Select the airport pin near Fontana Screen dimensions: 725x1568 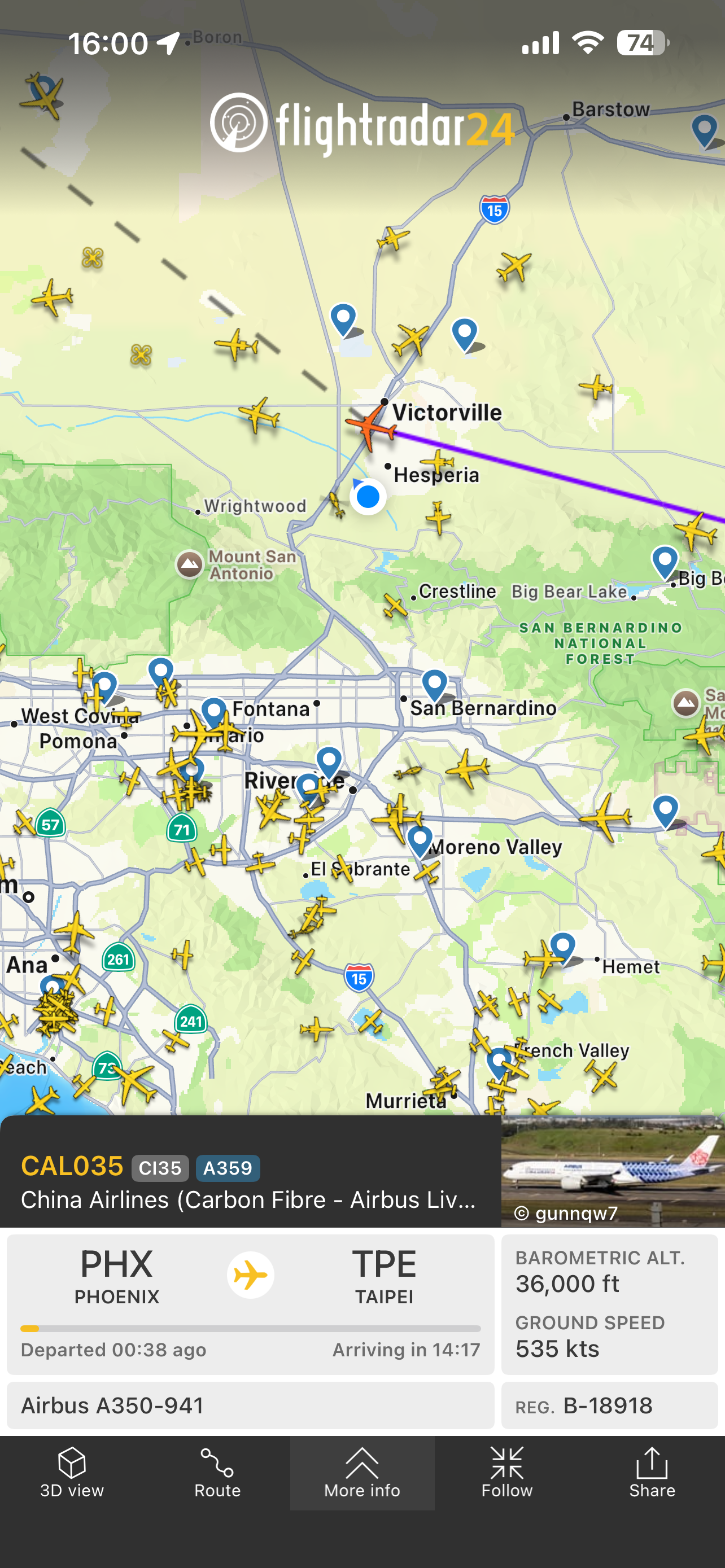pyautogui.click(x=213, y=712)
